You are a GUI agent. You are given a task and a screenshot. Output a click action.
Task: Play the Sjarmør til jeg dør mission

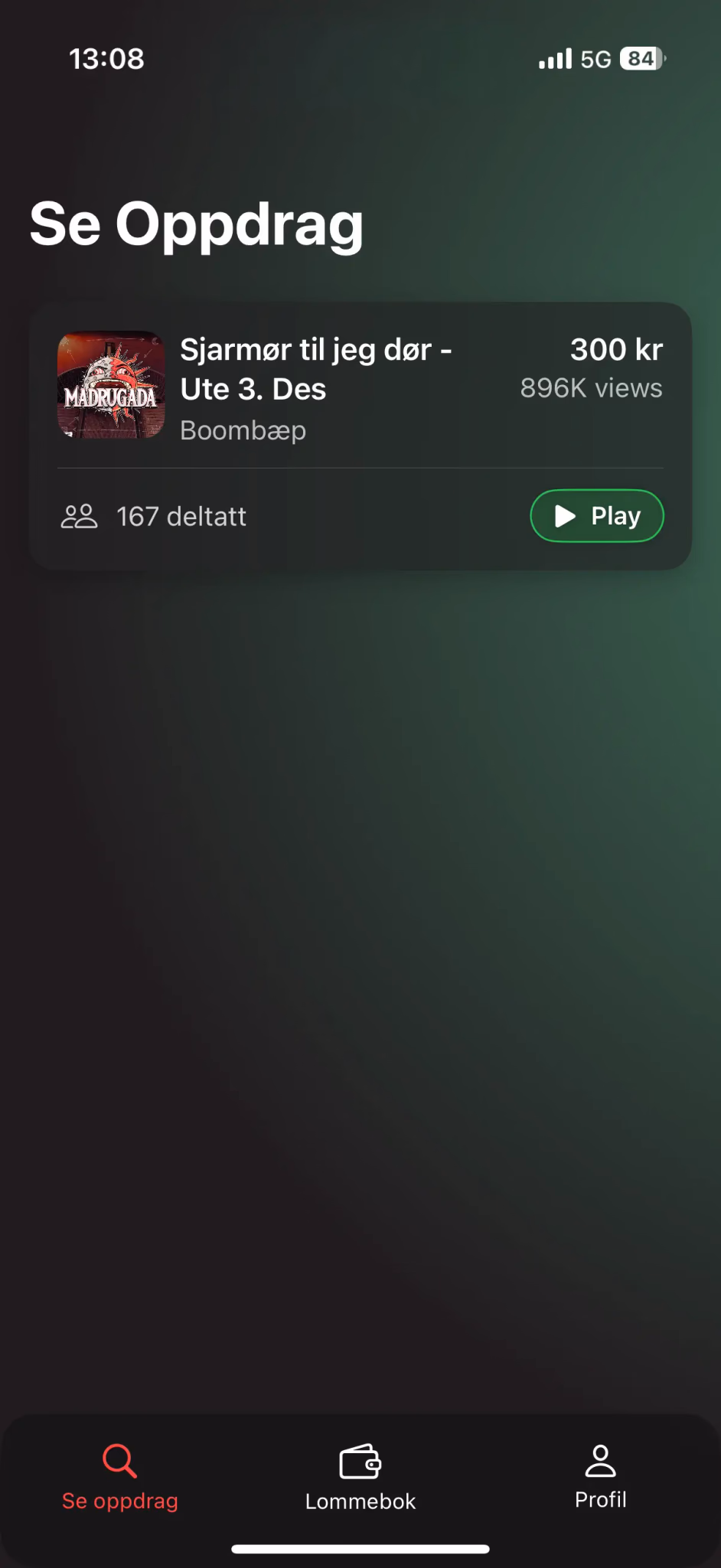coord(596,515)
